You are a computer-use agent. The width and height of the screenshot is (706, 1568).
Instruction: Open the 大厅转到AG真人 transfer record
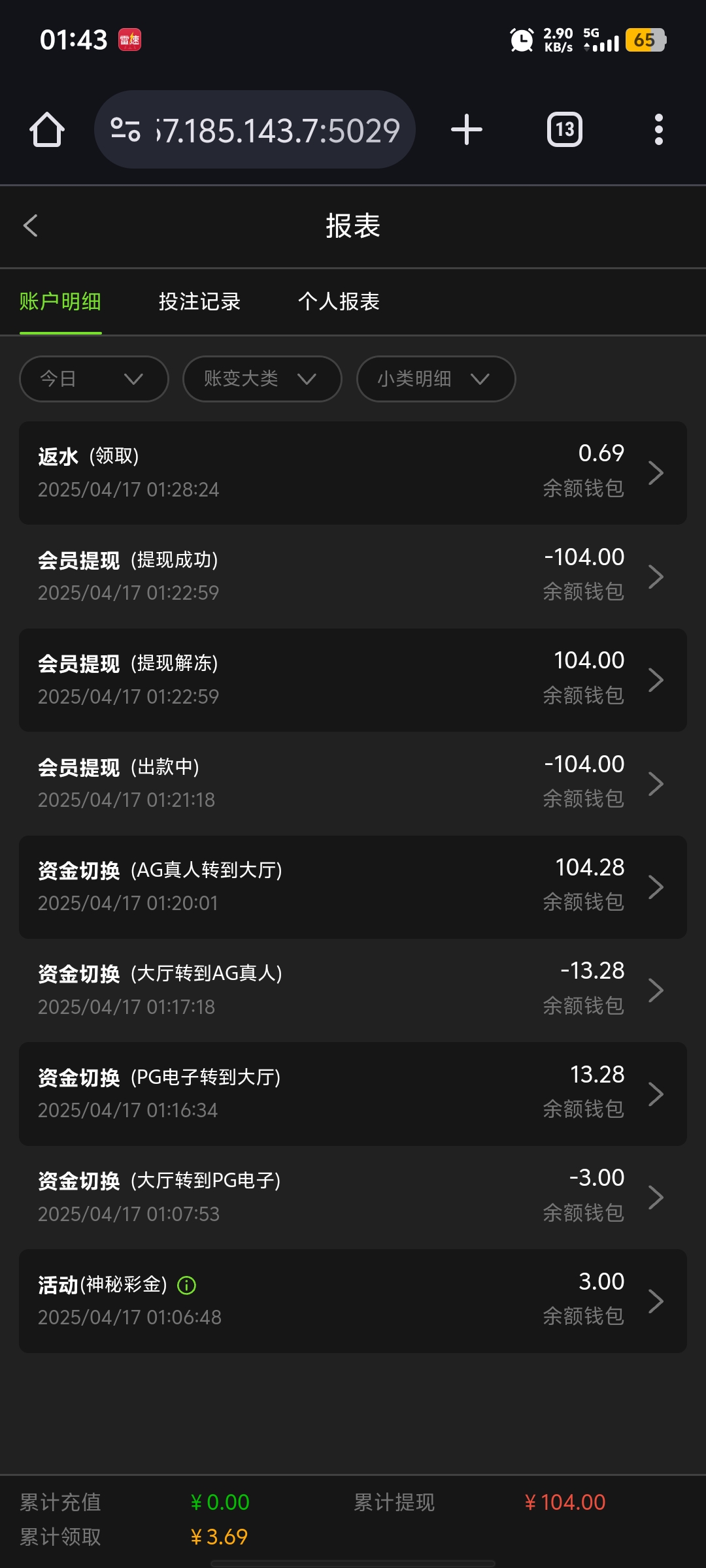353,990
